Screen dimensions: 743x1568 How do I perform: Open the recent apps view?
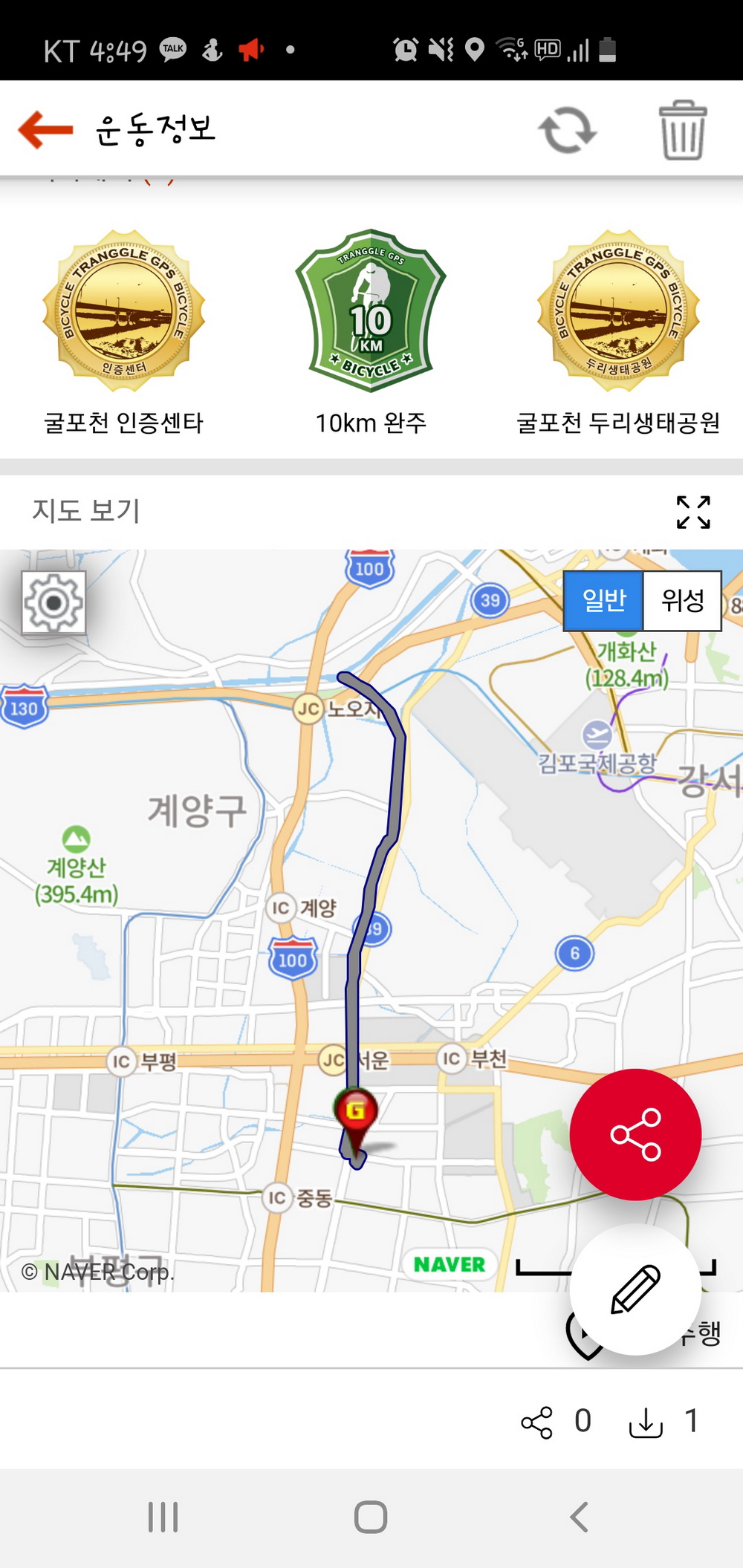click(163, 1517)
